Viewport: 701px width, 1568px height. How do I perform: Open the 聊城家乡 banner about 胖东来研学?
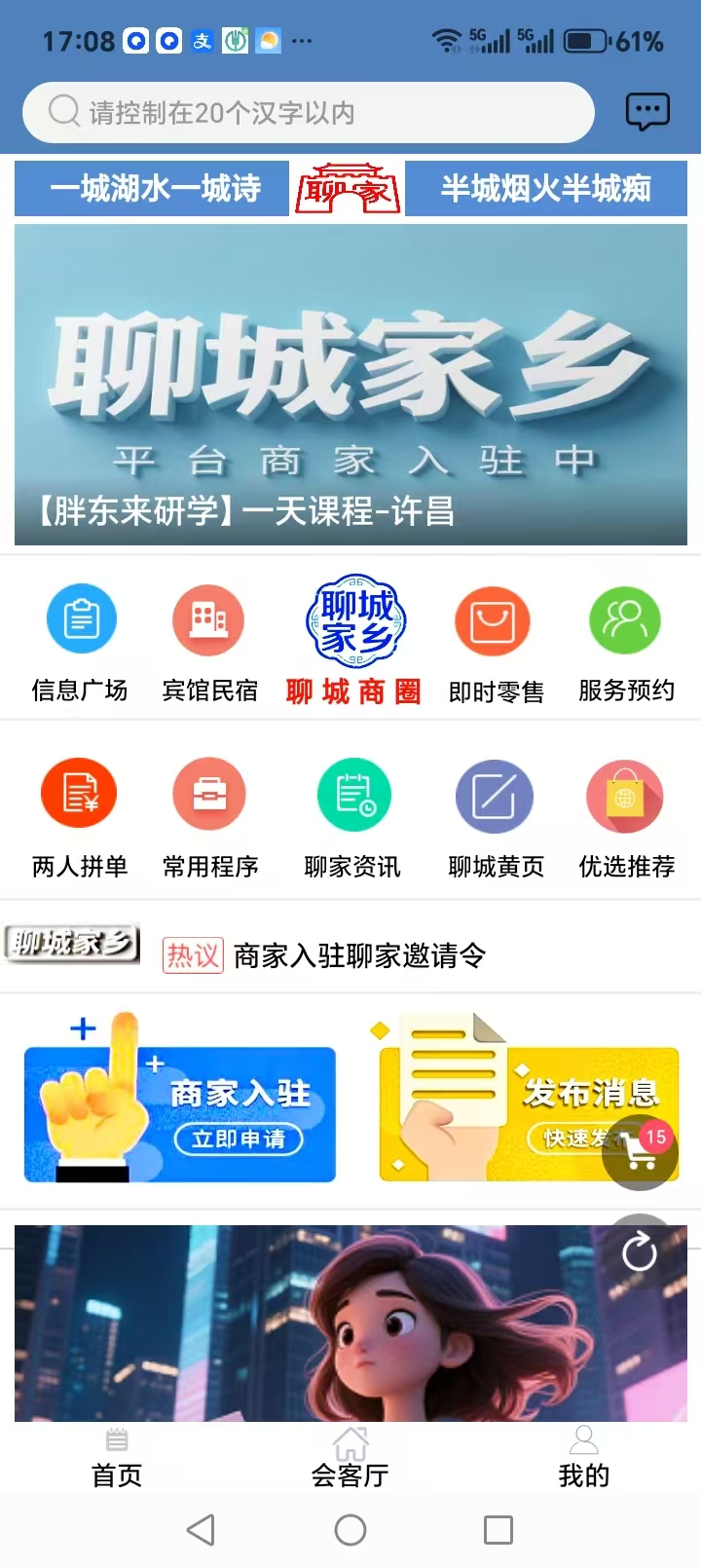tap(350, 385)
